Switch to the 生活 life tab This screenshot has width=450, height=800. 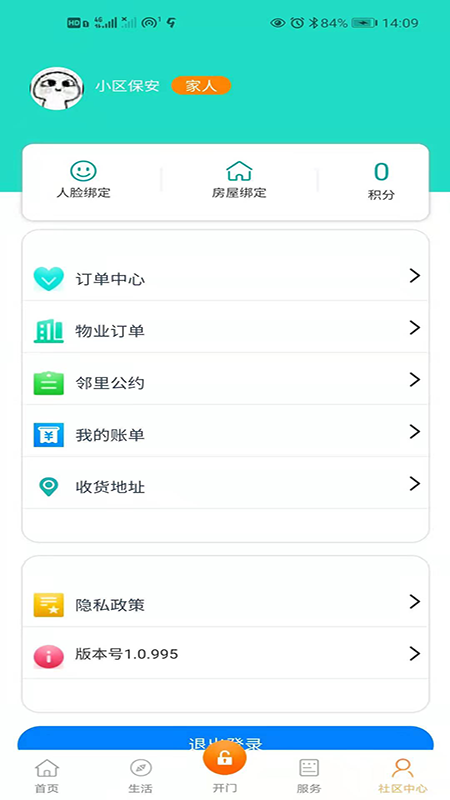tap(140, 776)
